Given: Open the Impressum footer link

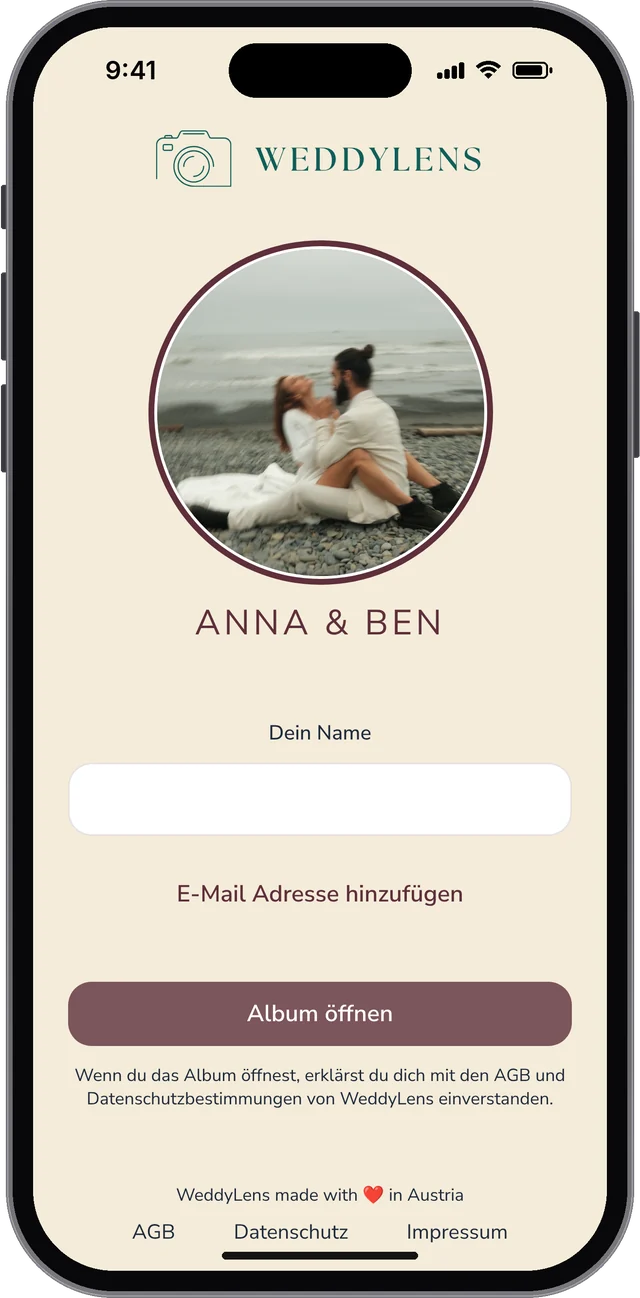Looking at the screenshot, I should 457,1232.
